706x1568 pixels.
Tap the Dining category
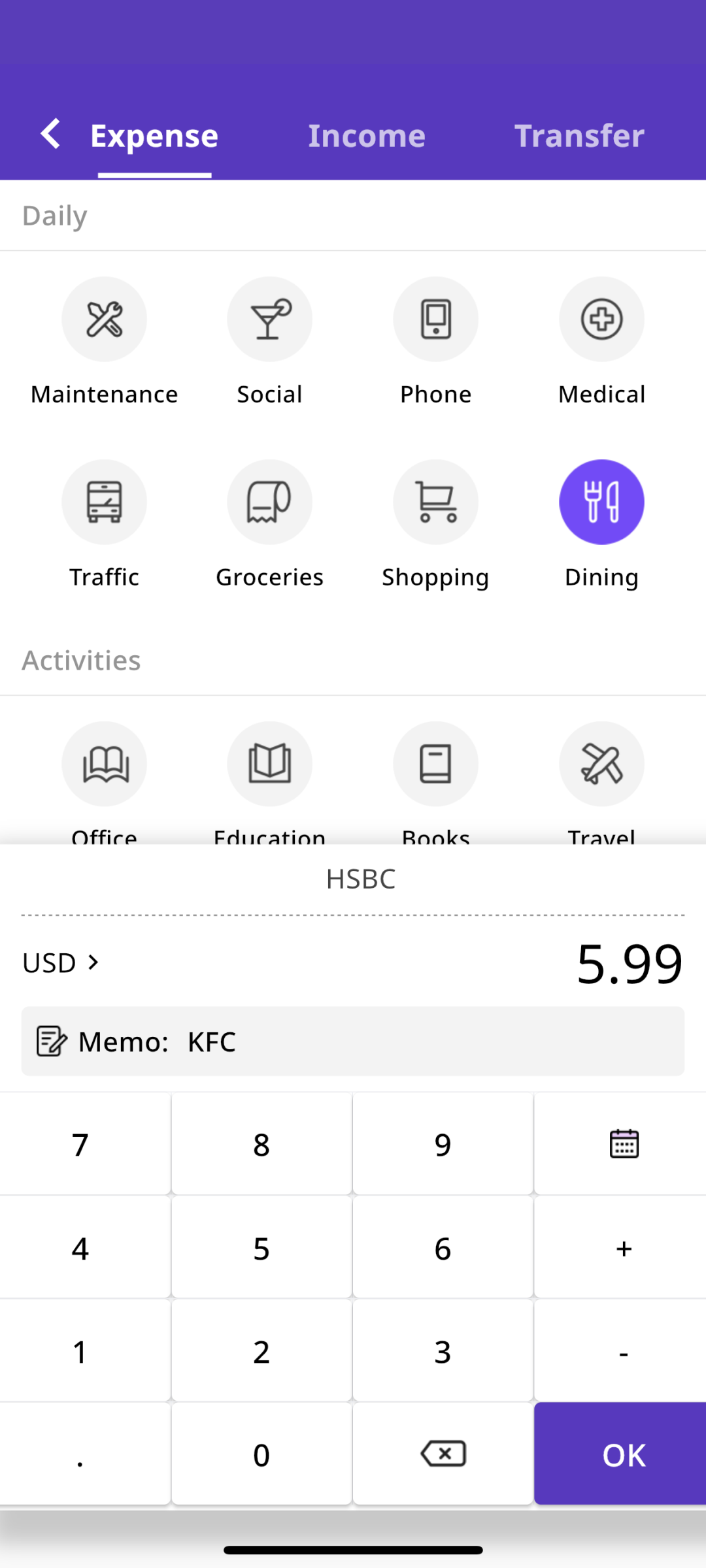coord(601,502)
